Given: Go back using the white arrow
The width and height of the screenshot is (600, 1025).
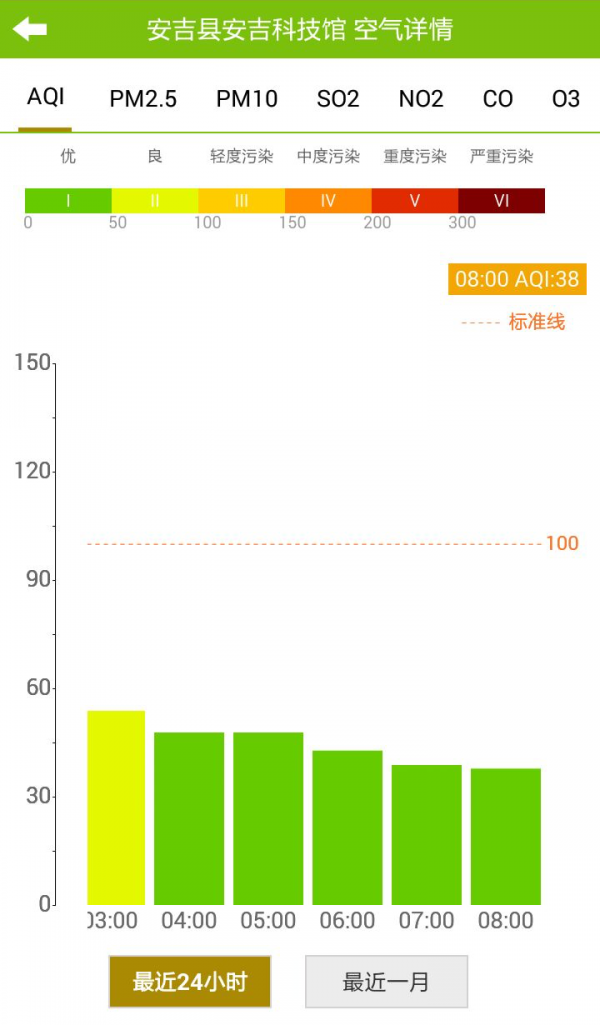Looking at the screenshot, I should point(30,29).
